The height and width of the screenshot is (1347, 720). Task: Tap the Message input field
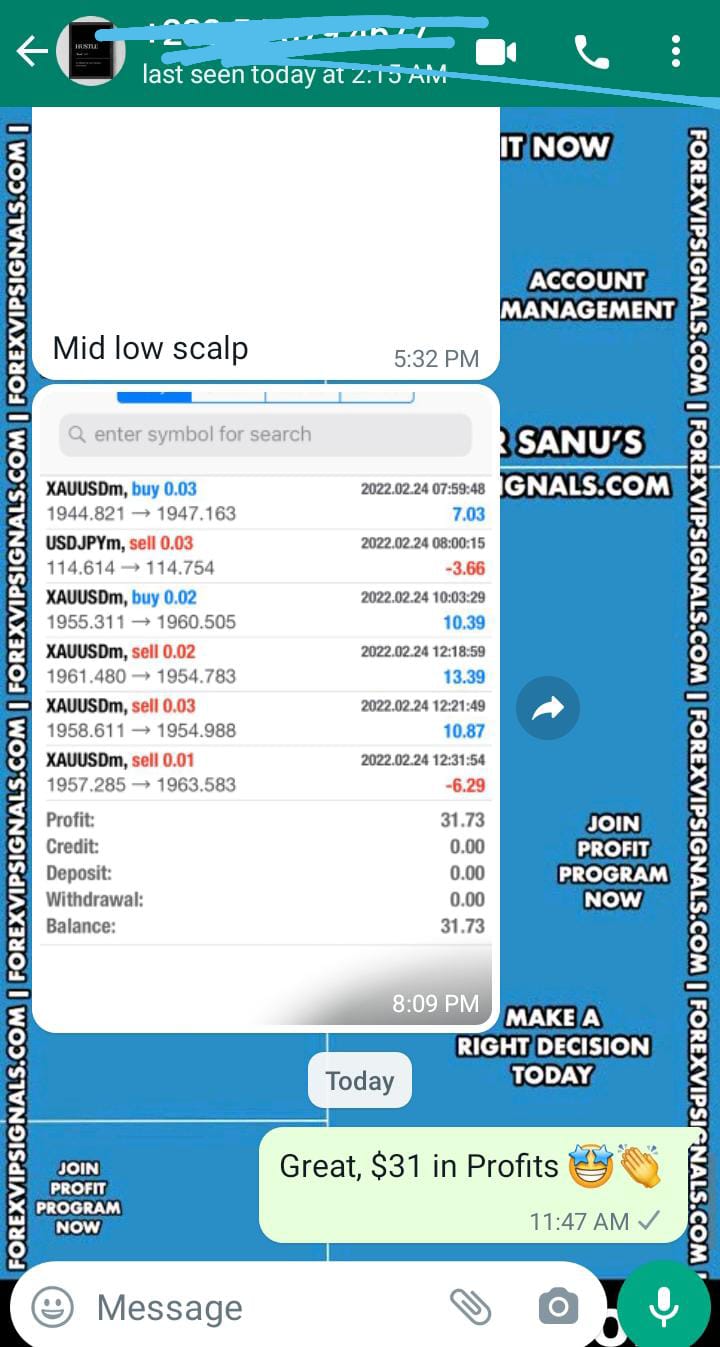pyautogui.click(x=260, y=1307)
